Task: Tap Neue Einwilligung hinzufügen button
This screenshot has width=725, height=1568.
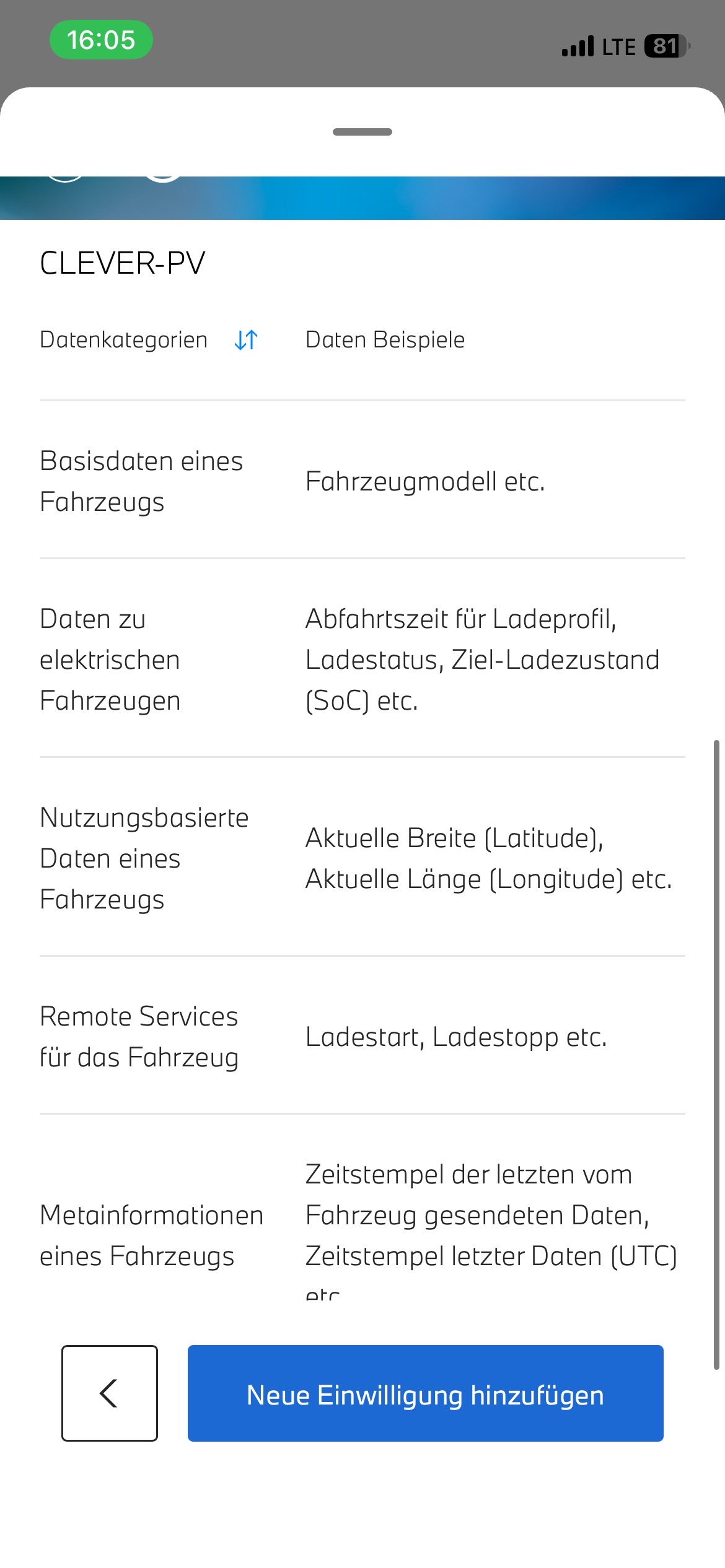Action: coord(425,1393)
